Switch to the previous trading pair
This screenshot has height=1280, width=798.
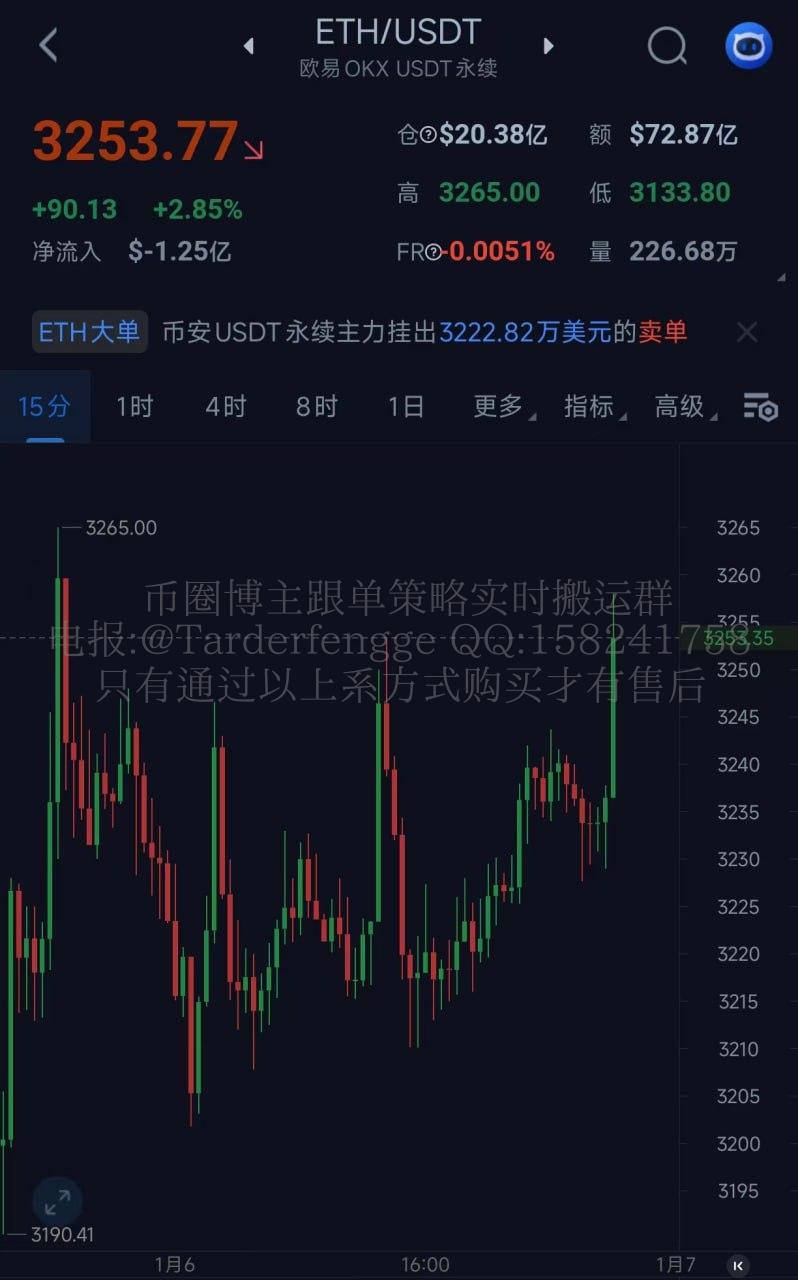pyautogui.click(x=249, y=46)
